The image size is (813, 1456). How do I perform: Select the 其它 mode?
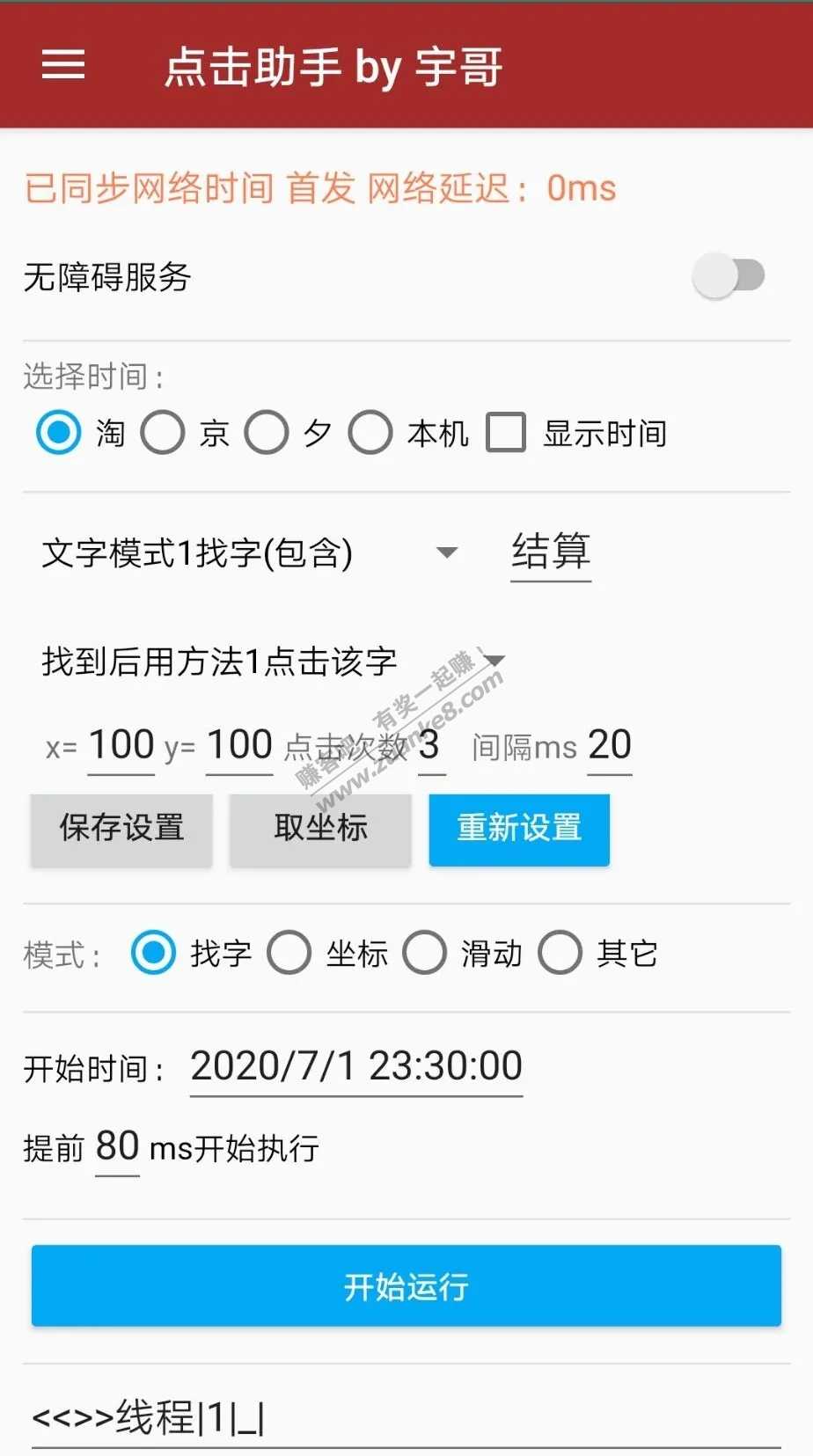tap(560, 953)
